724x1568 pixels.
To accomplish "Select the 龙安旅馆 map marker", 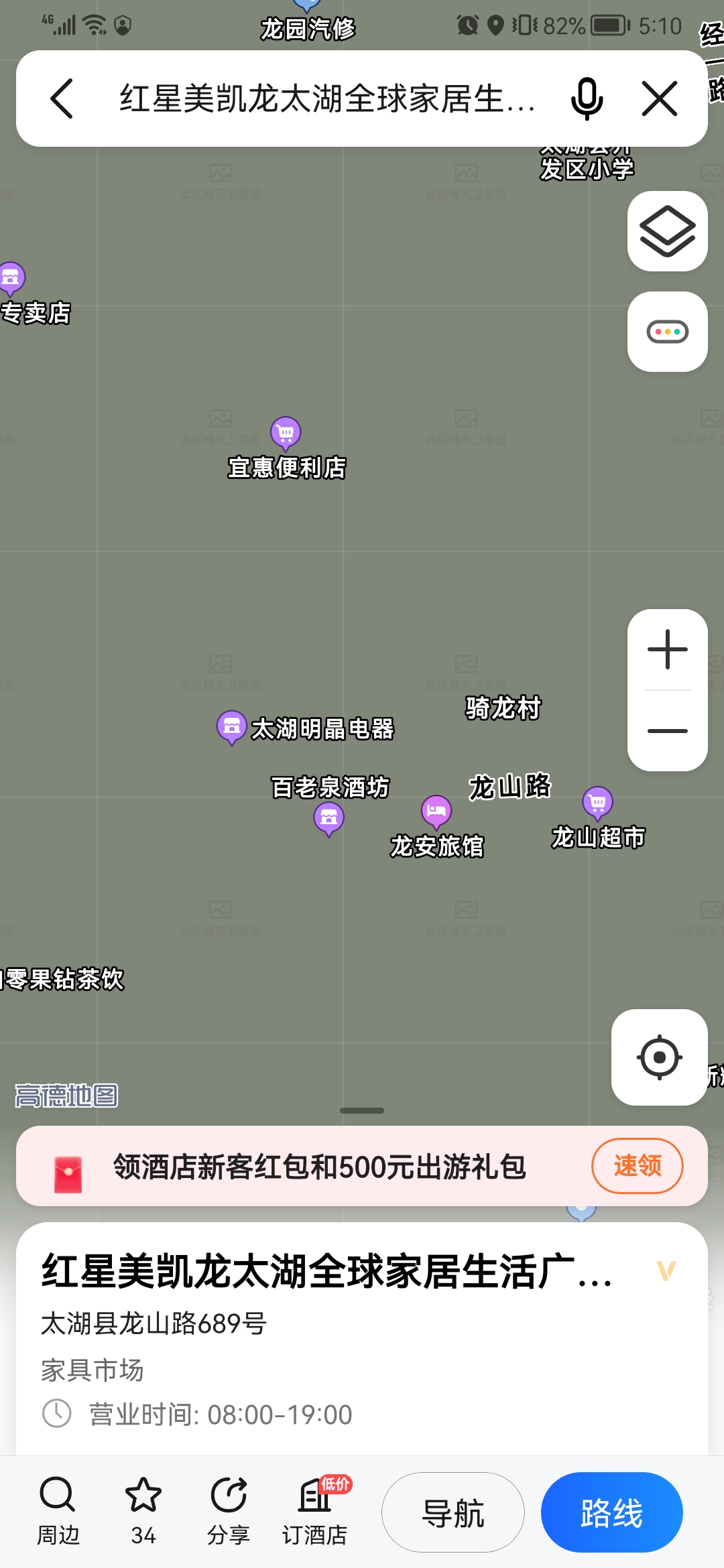I will [x=436, y=811].
